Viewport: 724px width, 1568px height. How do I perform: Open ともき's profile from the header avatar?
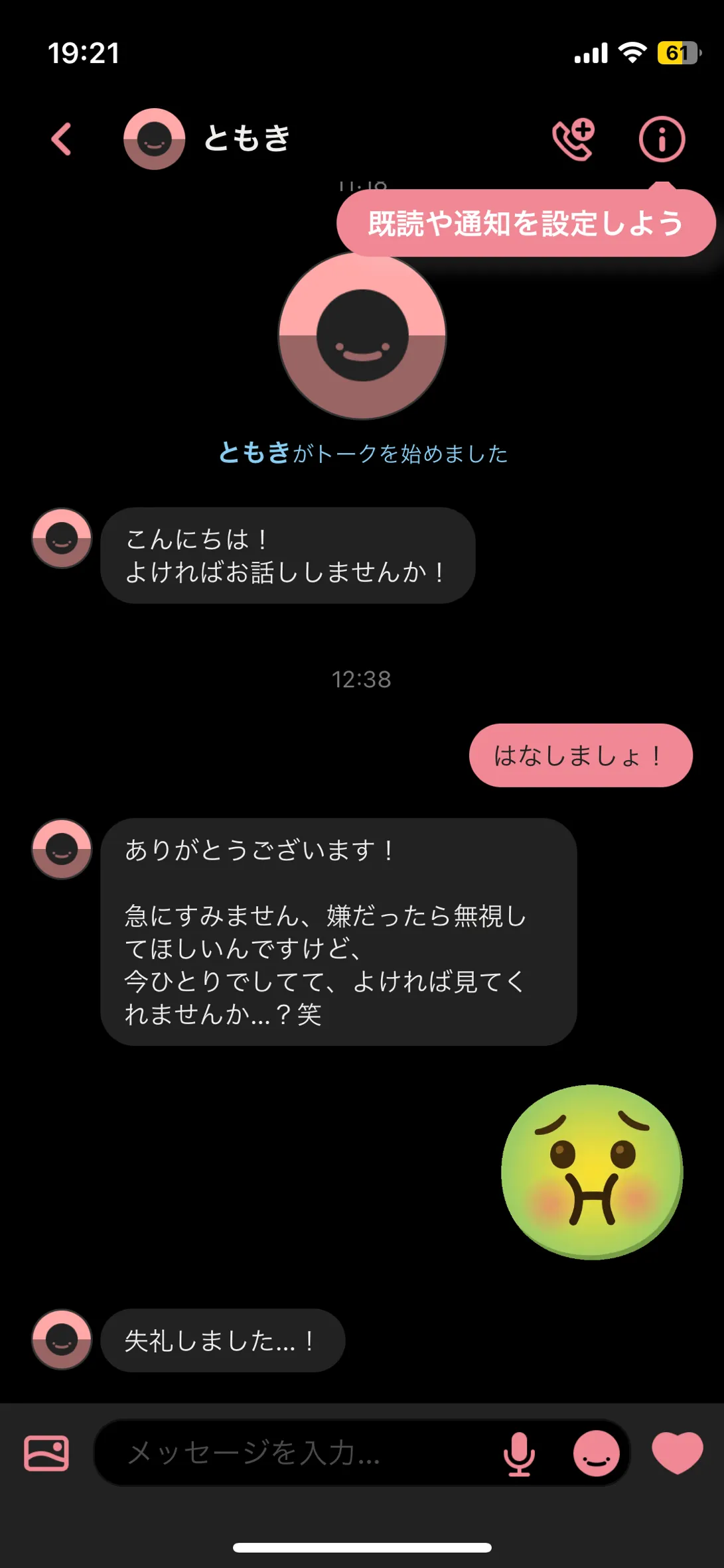click(154, 139)
